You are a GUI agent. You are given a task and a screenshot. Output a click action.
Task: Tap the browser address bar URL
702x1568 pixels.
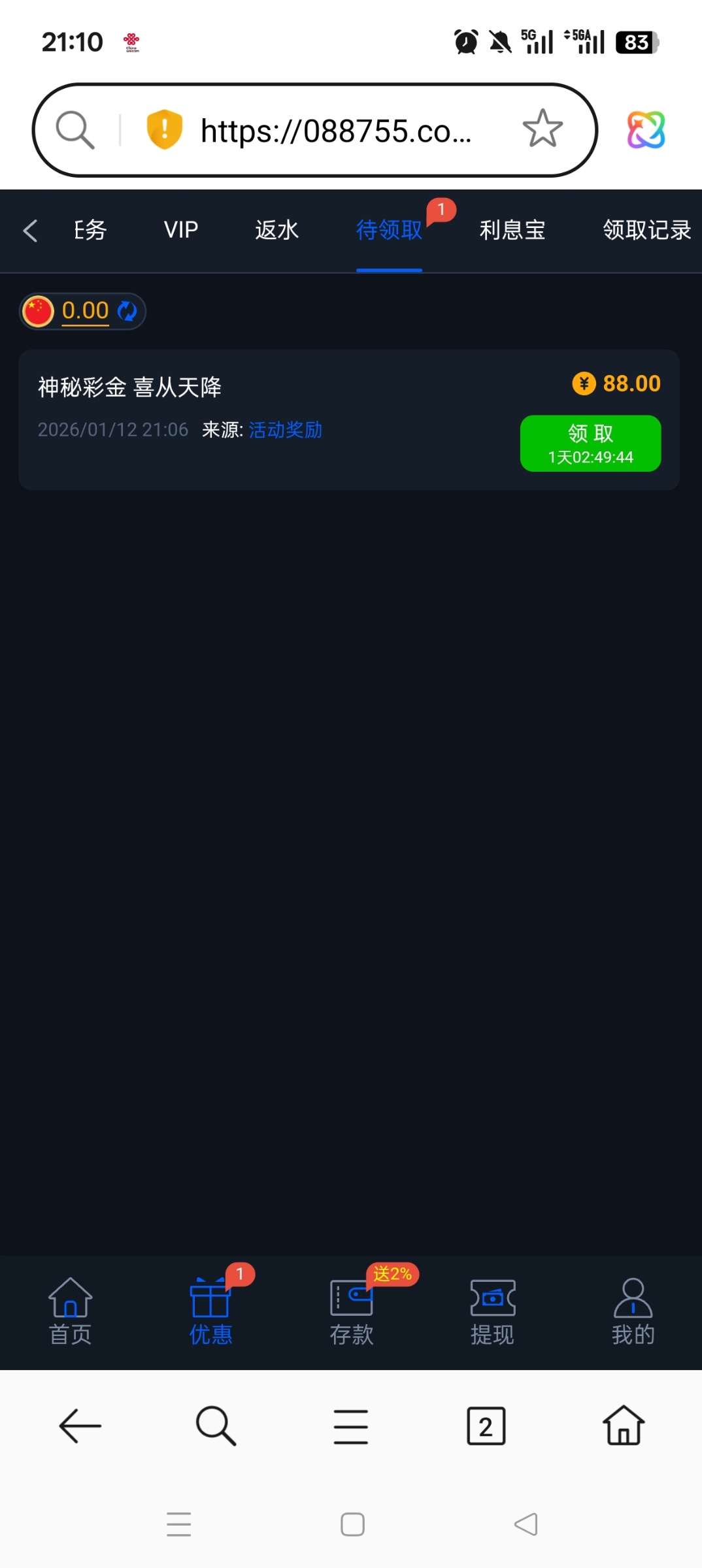point(336,131)
